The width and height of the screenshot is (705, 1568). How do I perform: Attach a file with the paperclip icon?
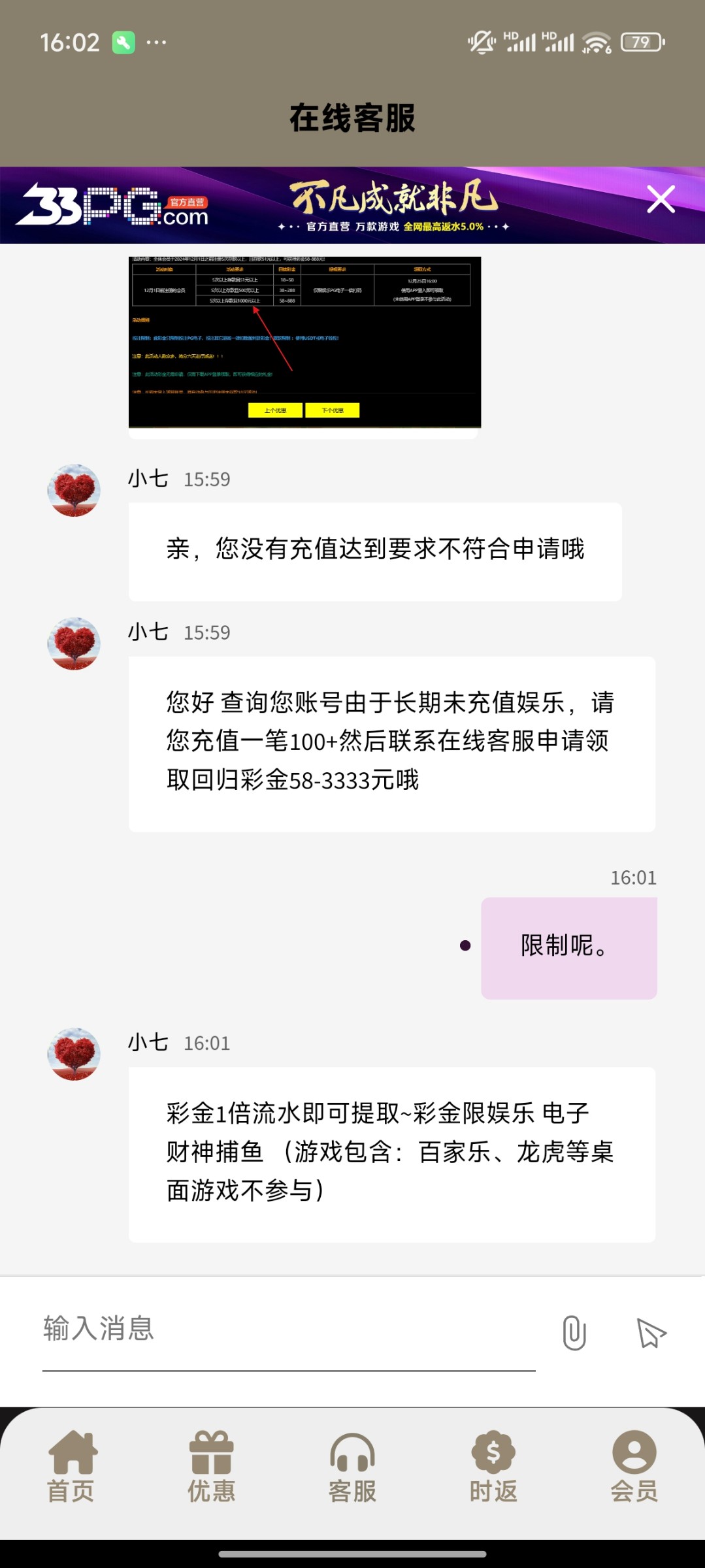574,1333
